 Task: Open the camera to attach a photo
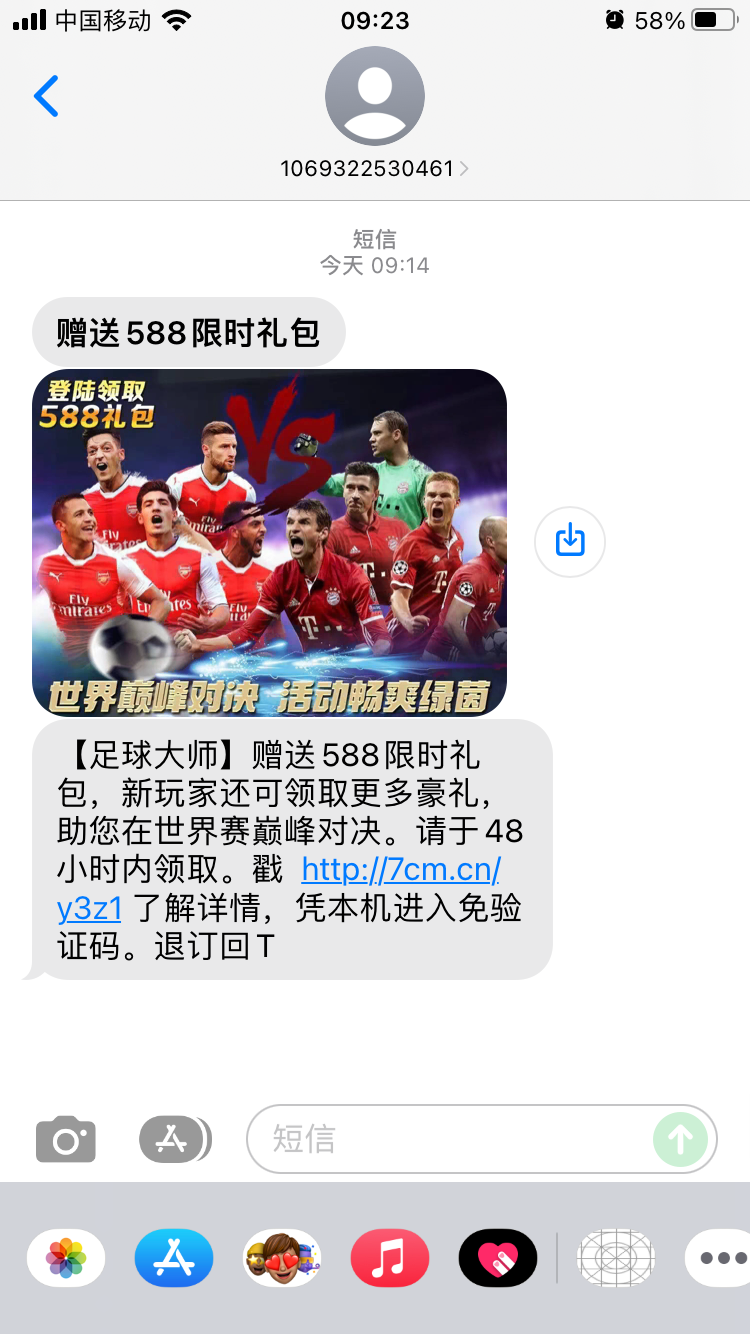tap(66, 1139)
